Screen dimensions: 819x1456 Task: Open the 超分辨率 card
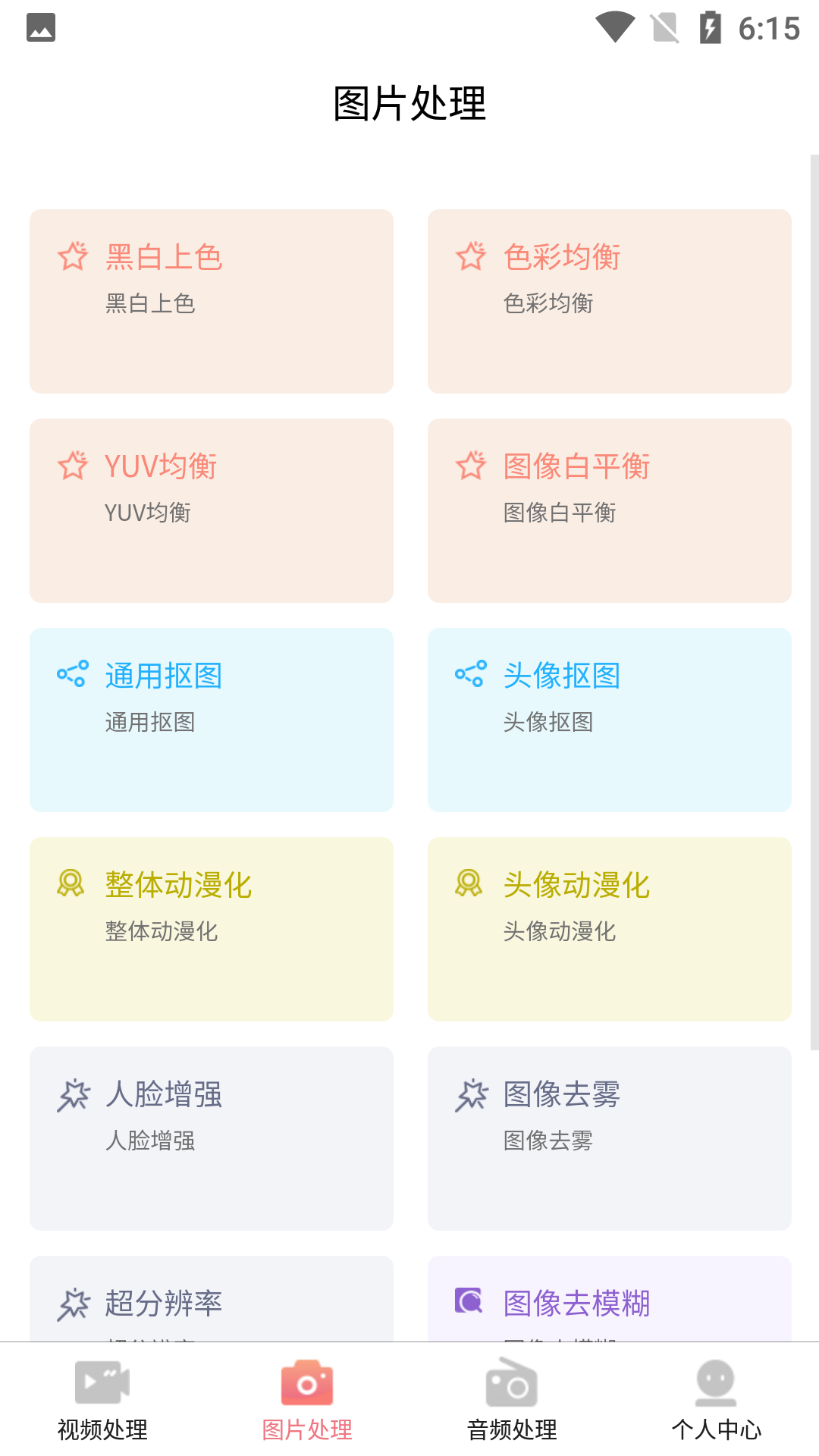[212, 1299]
